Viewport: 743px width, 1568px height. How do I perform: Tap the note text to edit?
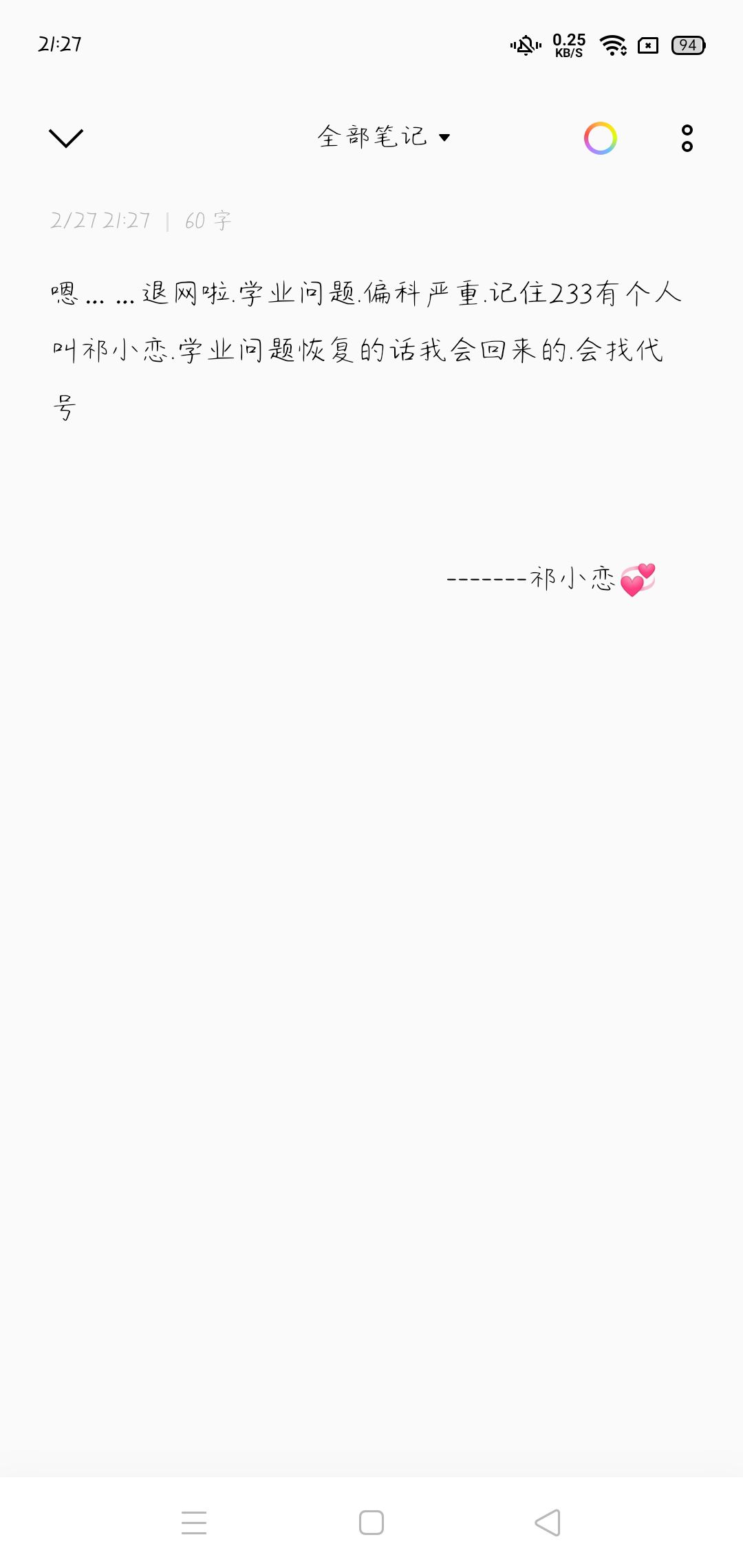tap(367, 351)
